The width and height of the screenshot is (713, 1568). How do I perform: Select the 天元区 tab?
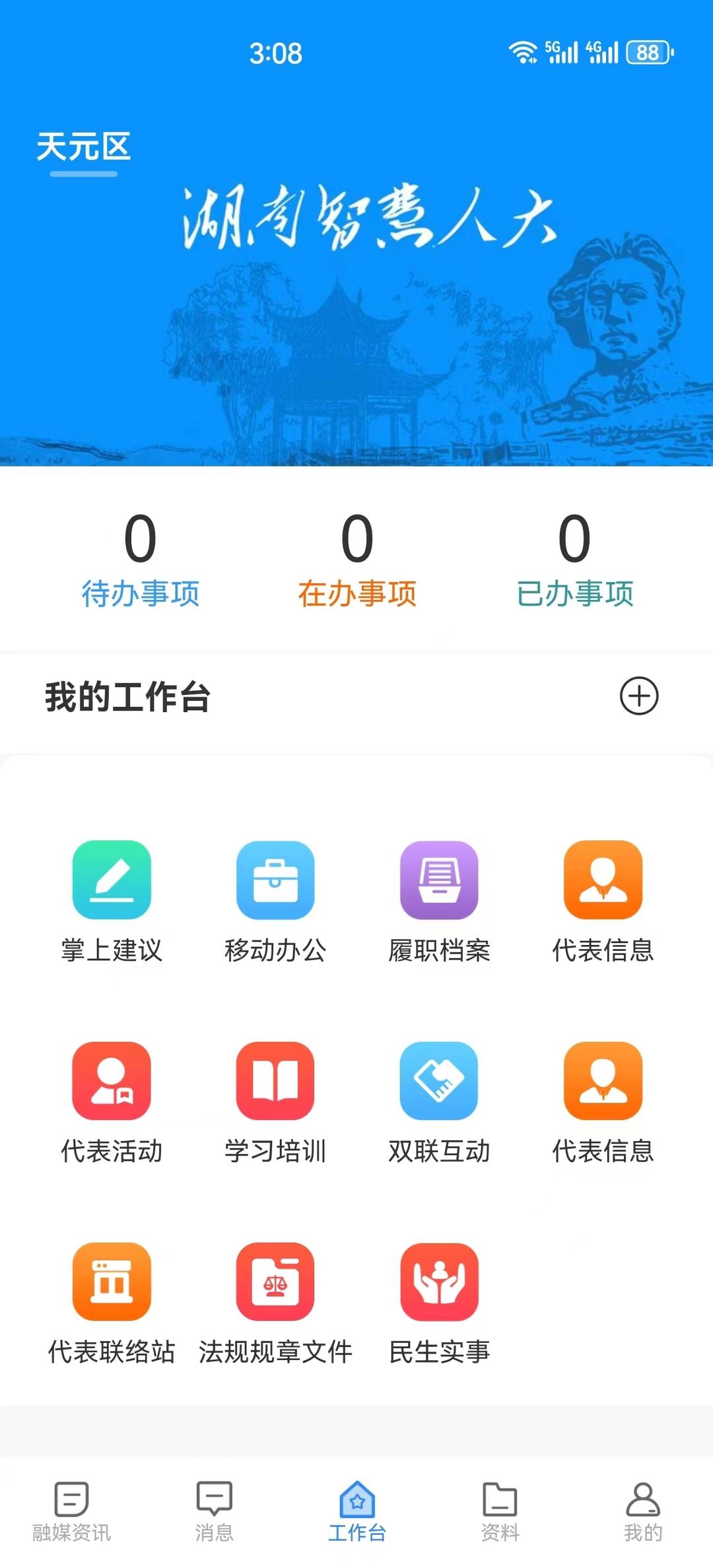84,147
